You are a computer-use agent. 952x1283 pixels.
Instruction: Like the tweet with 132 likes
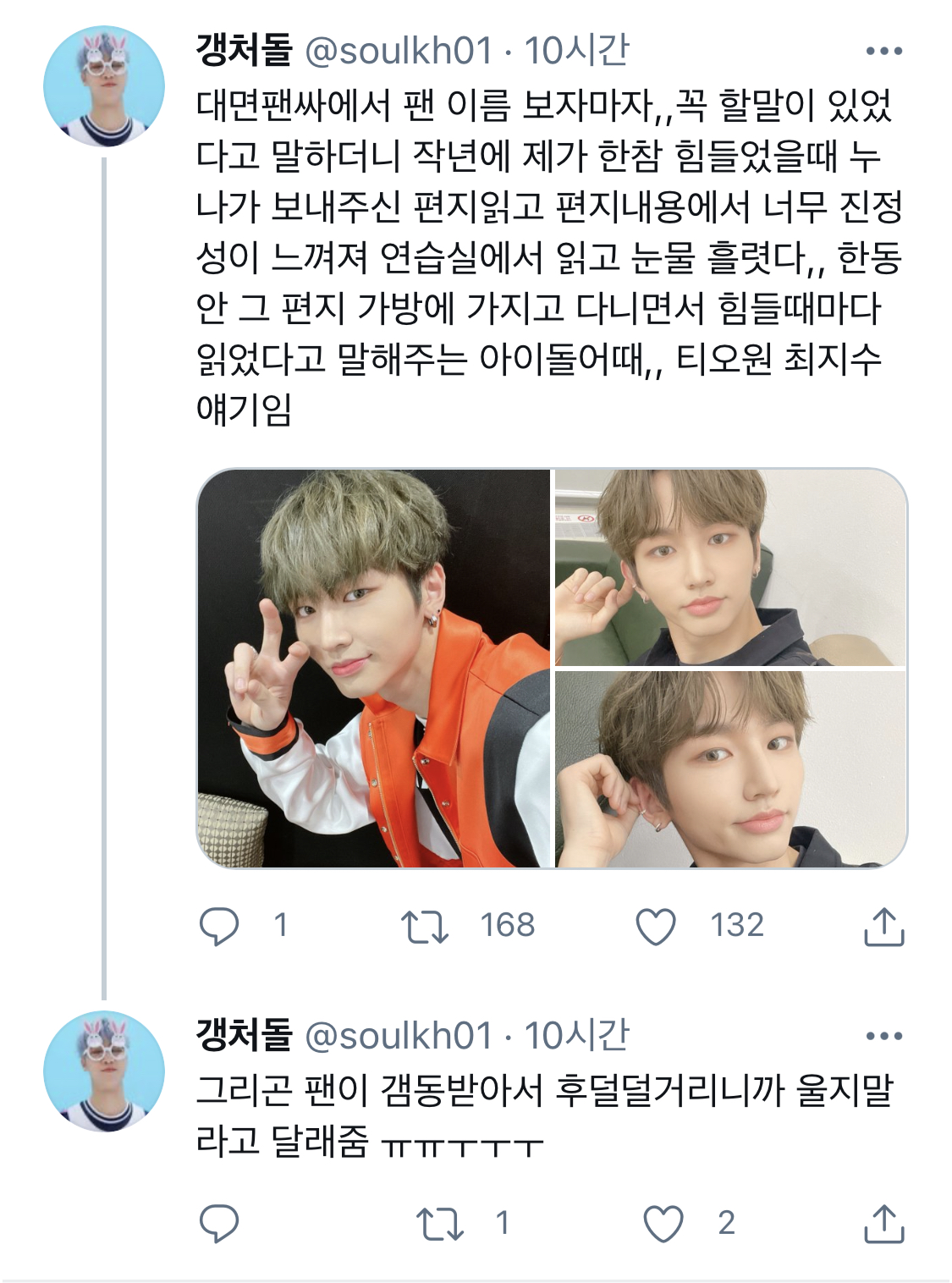tap(656, 926)
